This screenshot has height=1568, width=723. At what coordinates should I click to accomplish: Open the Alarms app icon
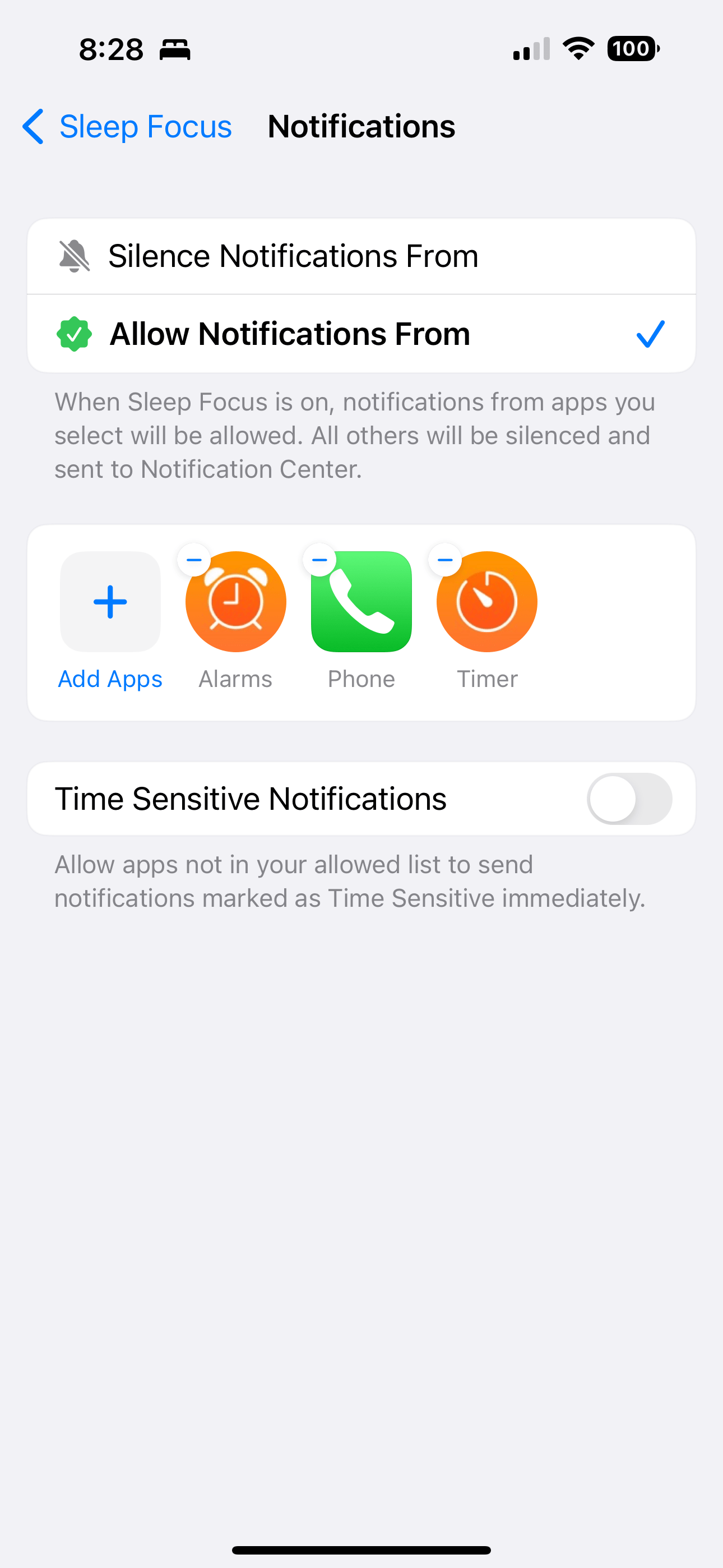235,601
